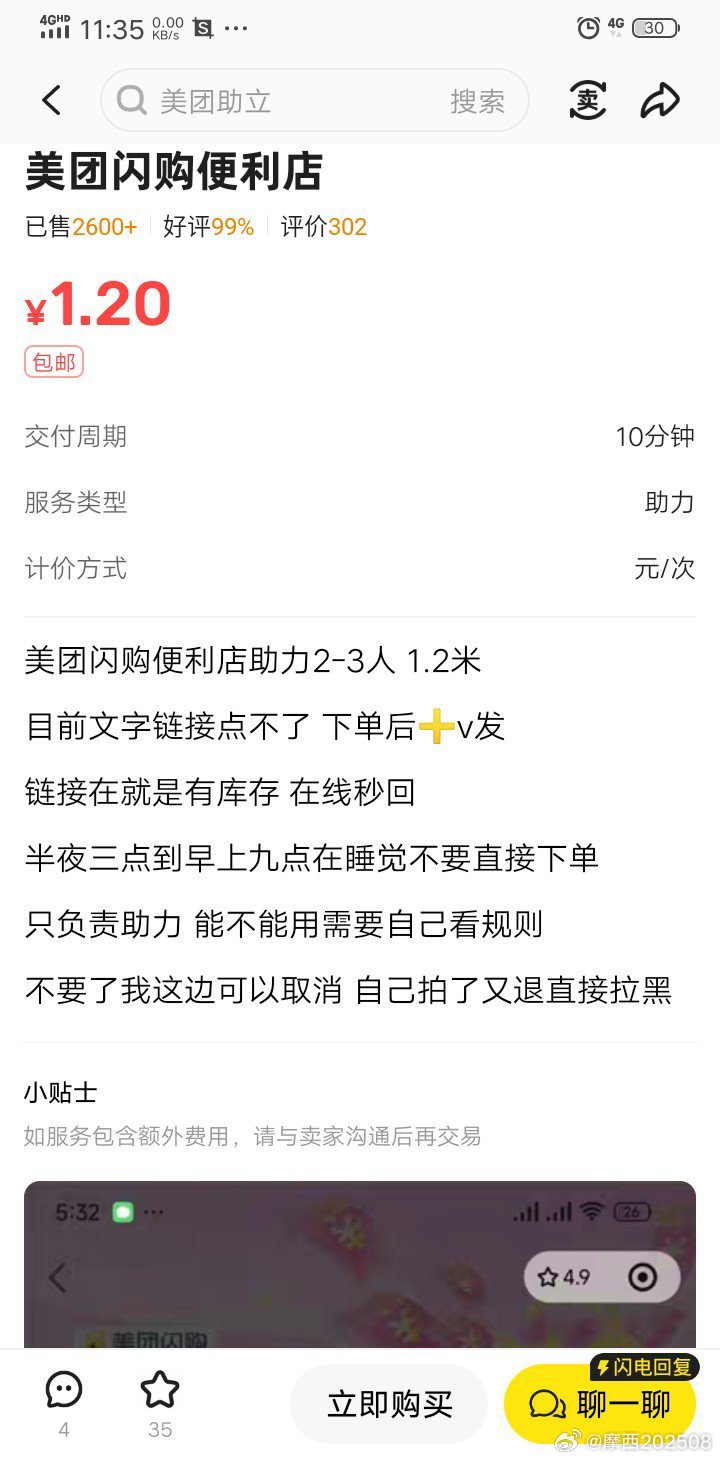Open the 卖 sell icon
This screenshot has height=1460, width=720.
point(587,100)
